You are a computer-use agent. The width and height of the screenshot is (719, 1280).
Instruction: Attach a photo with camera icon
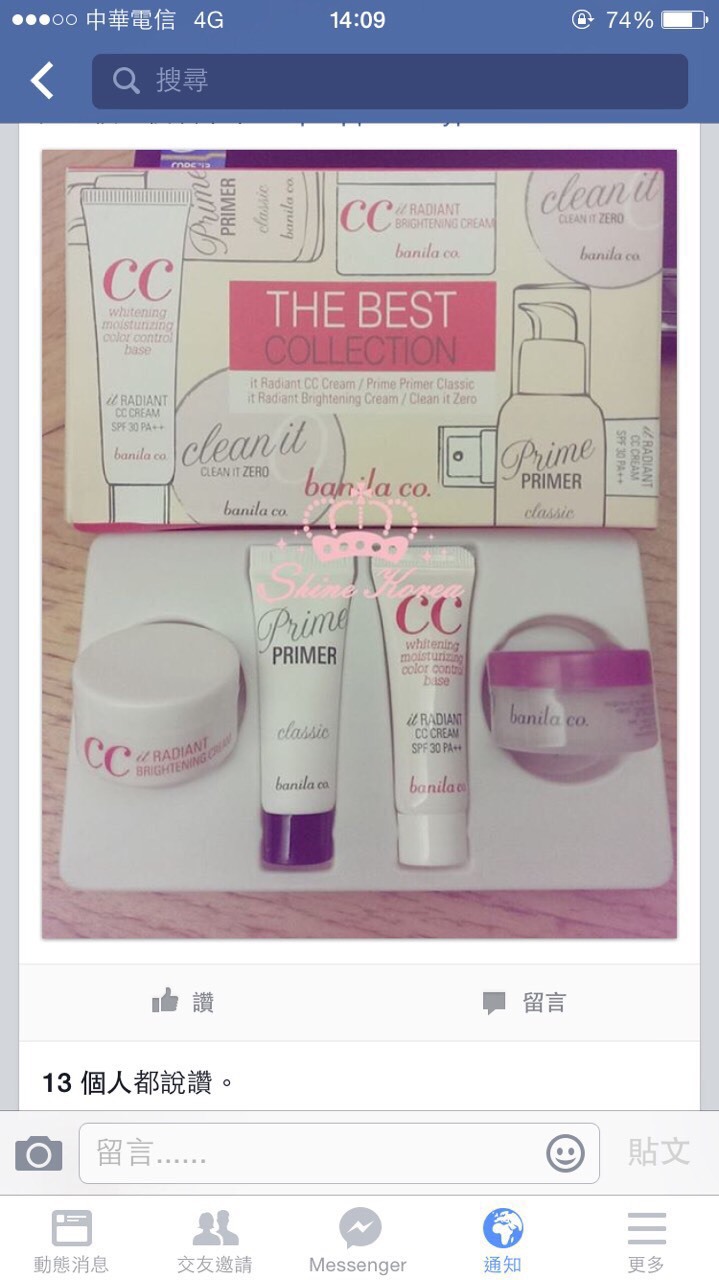point(39,1154)
